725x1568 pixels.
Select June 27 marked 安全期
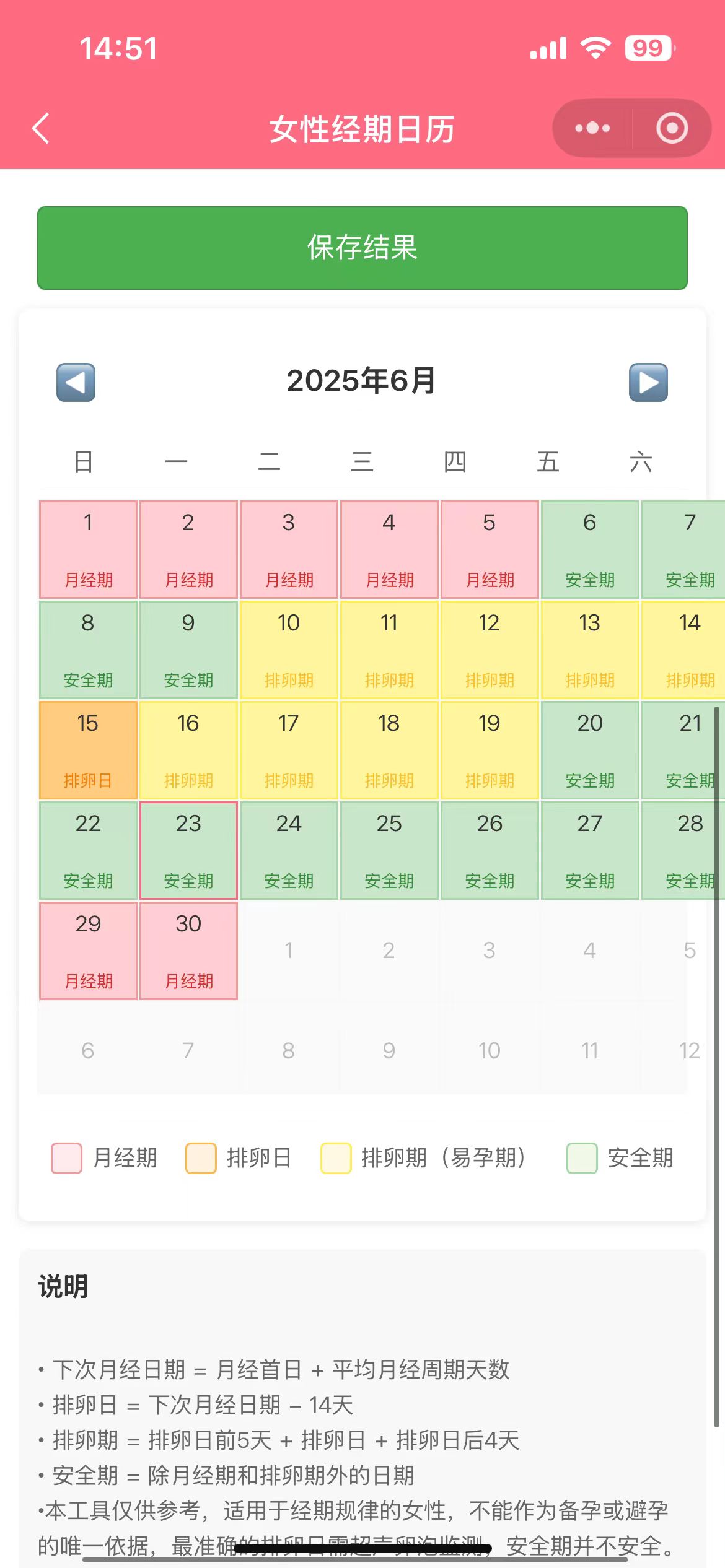[x=590, y=850]
